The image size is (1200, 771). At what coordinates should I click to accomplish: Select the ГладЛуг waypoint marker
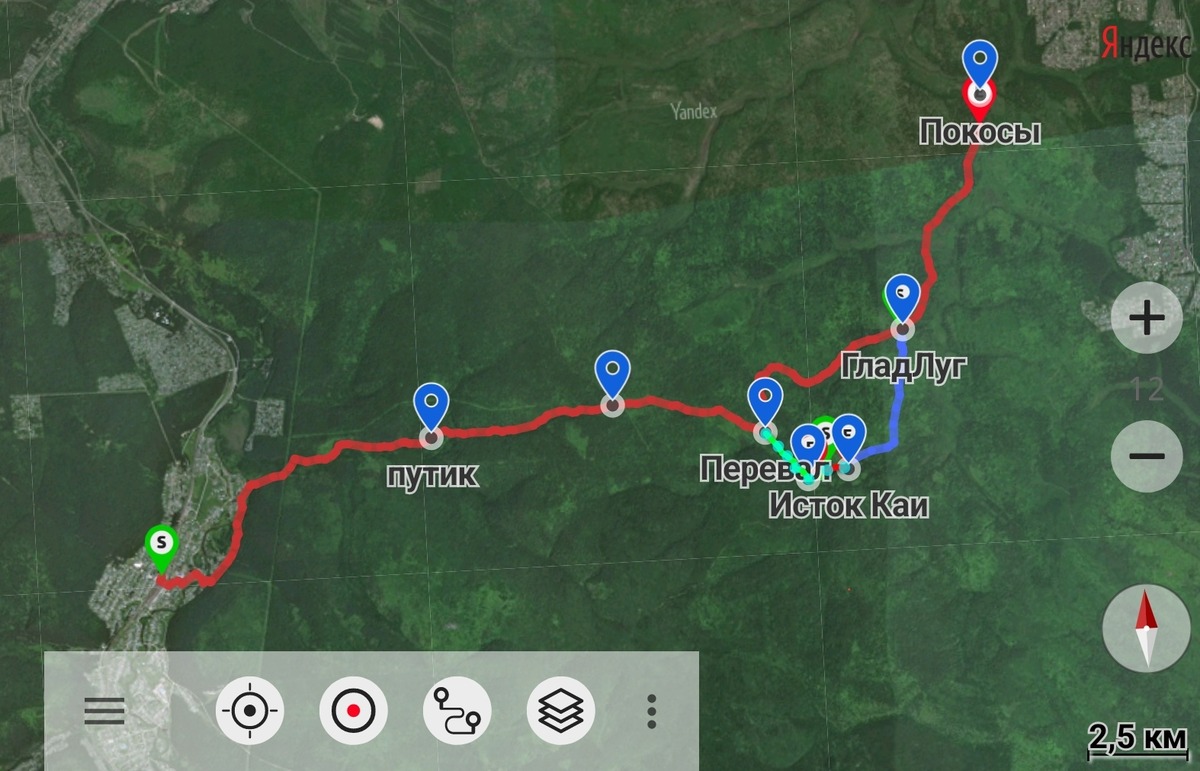click(x=903, y=296)
